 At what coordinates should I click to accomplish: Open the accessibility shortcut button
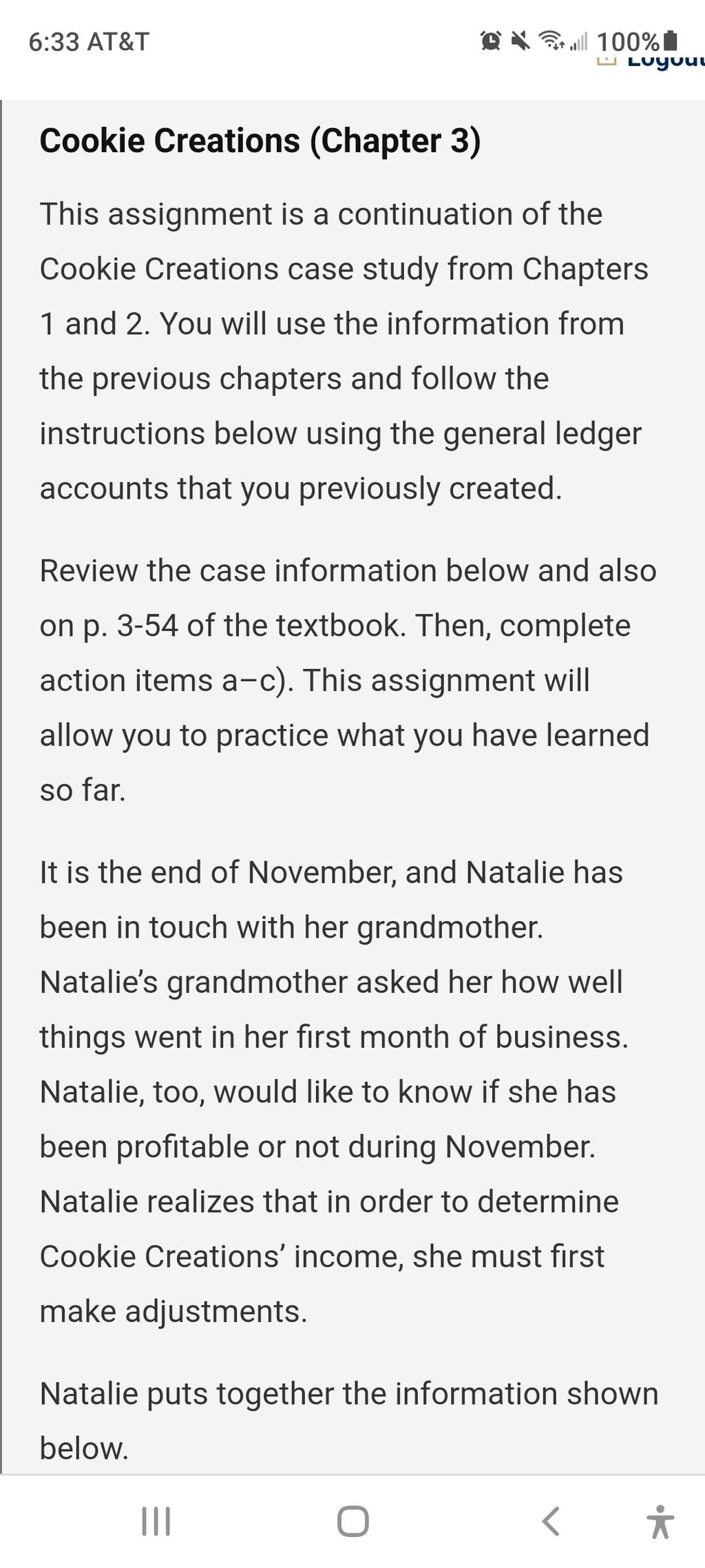(x=660, y=1521)
